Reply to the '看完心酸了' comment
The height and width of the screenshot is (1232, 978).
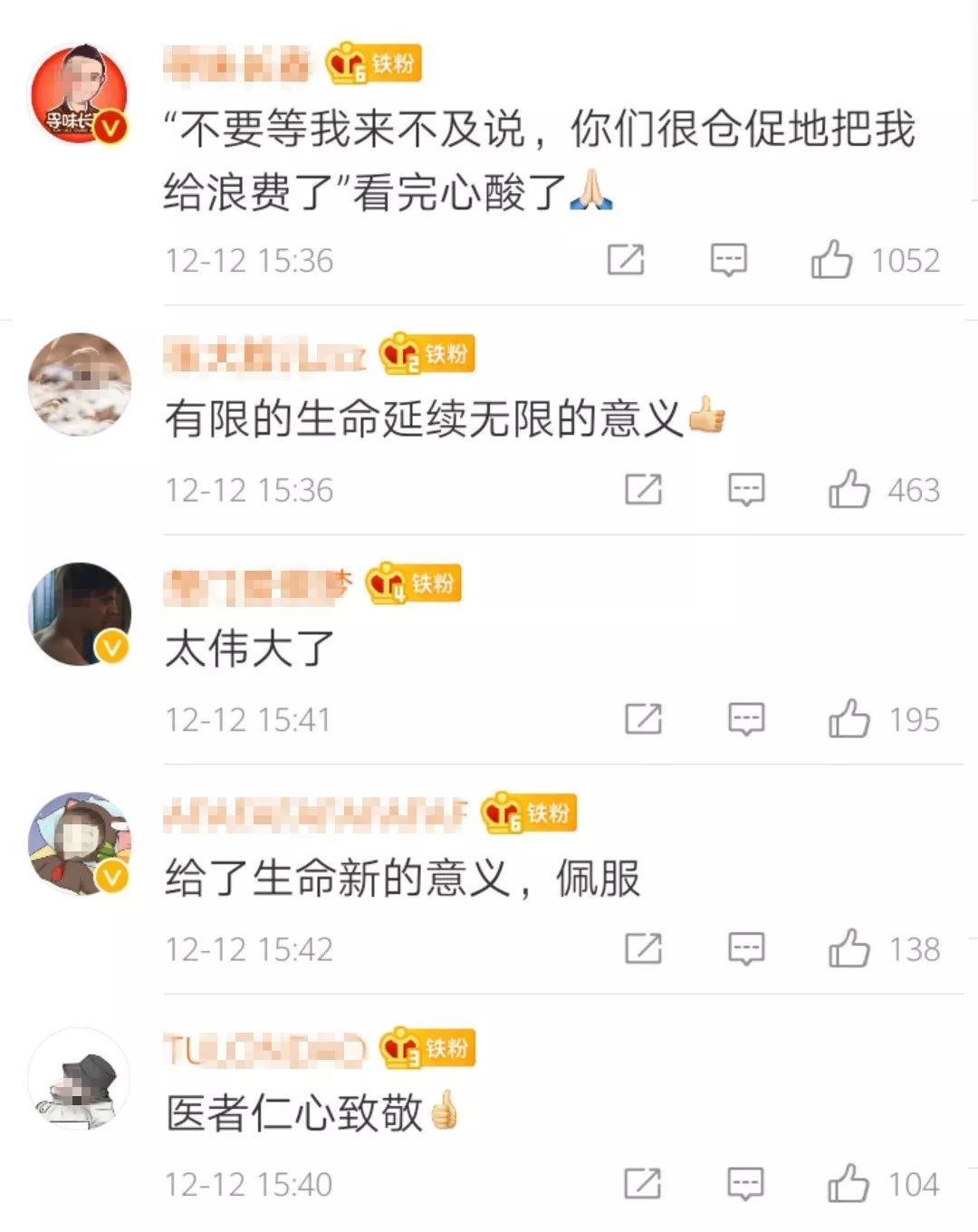(x=728, y=260)
